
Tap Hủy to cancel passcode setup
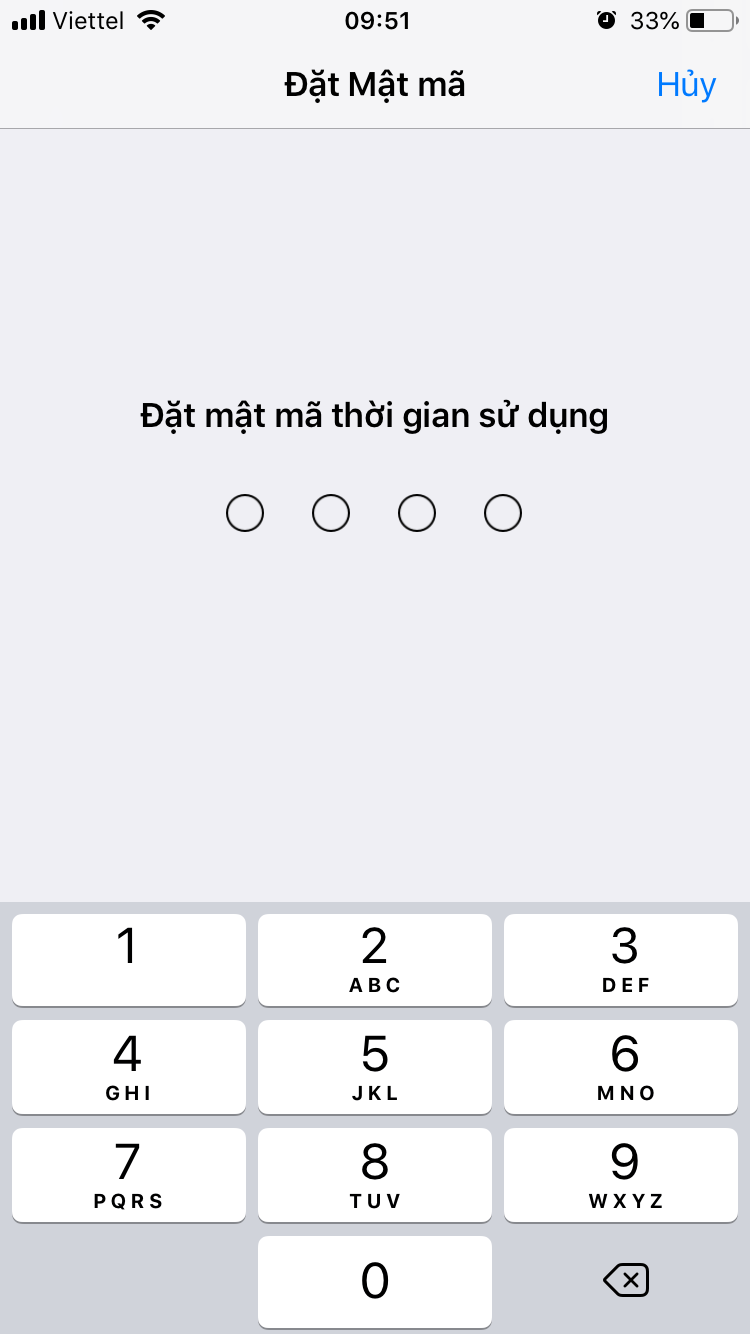(686, 85)
